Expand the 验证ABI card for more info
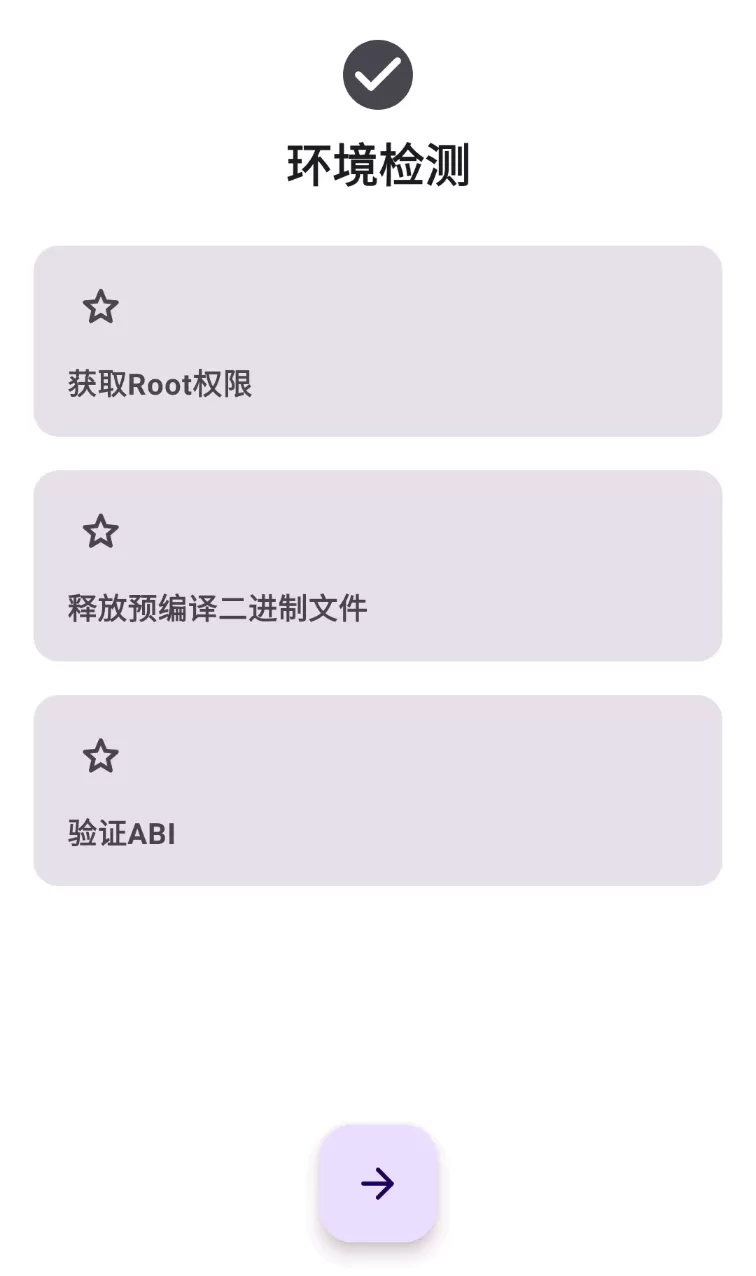This screenshot has height=1276, width=756. click(378, 789)
